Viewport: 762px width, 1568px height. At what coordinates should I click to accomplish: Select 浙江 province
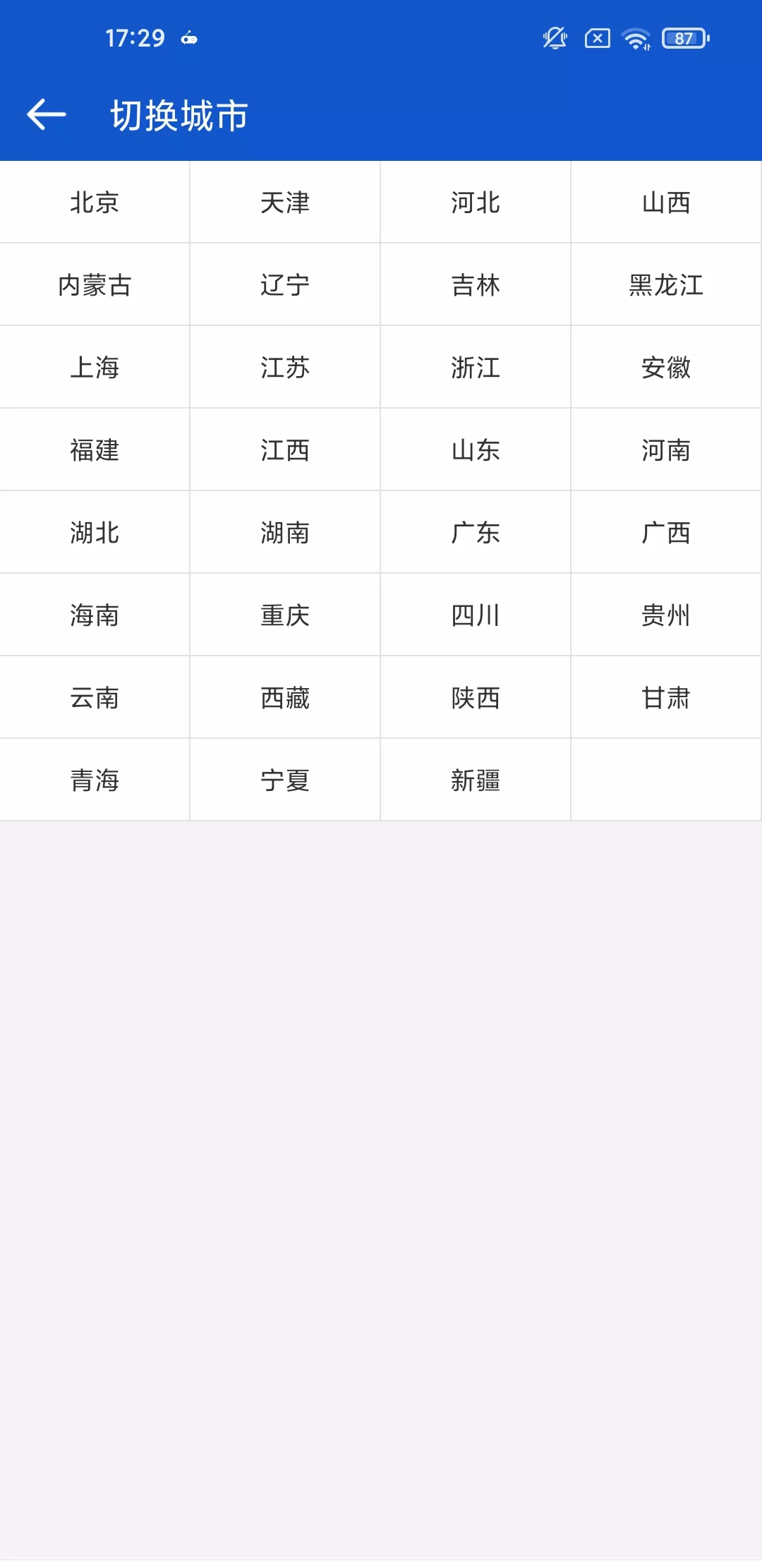[x=476, y=368]
